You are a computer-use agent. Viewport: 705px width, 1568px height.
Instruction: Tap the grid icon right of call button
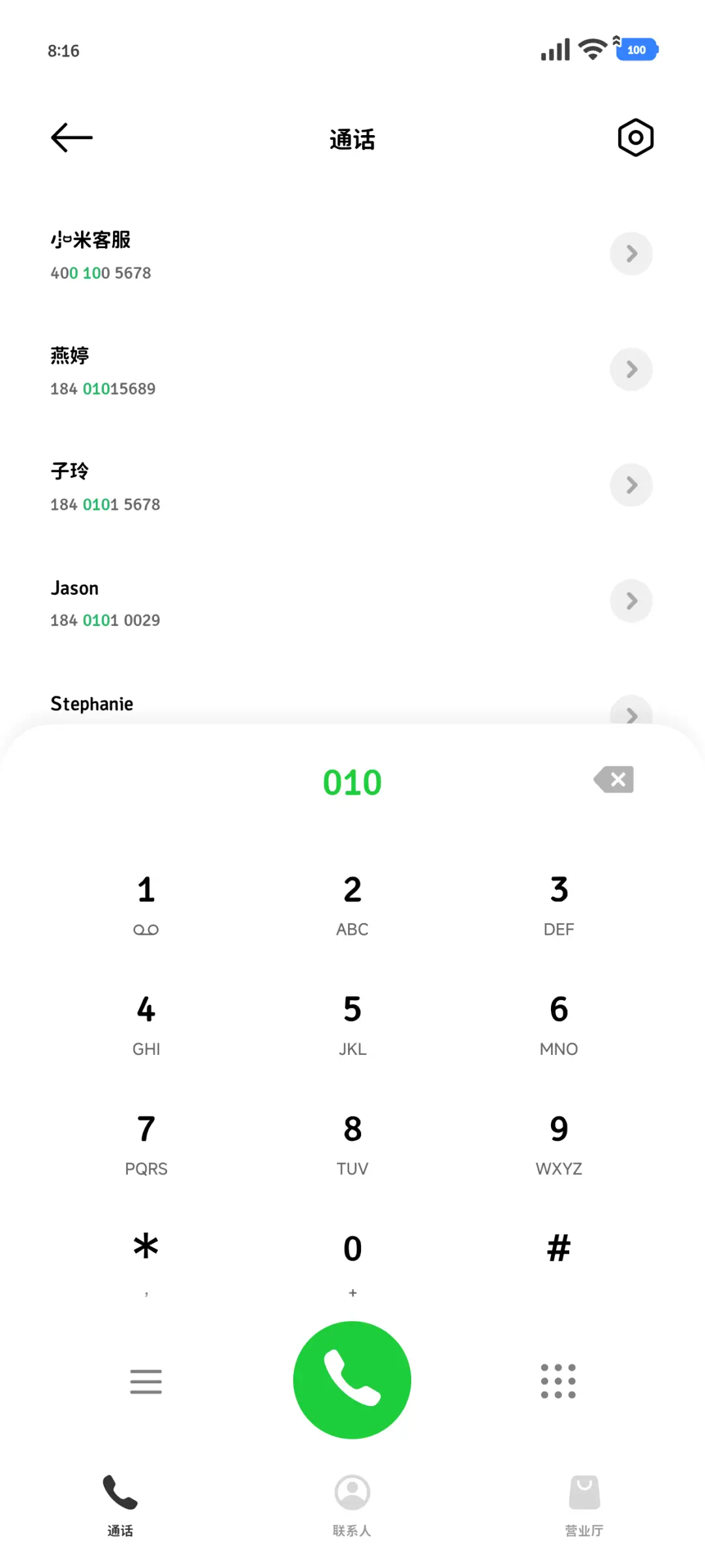(558, 1381)
